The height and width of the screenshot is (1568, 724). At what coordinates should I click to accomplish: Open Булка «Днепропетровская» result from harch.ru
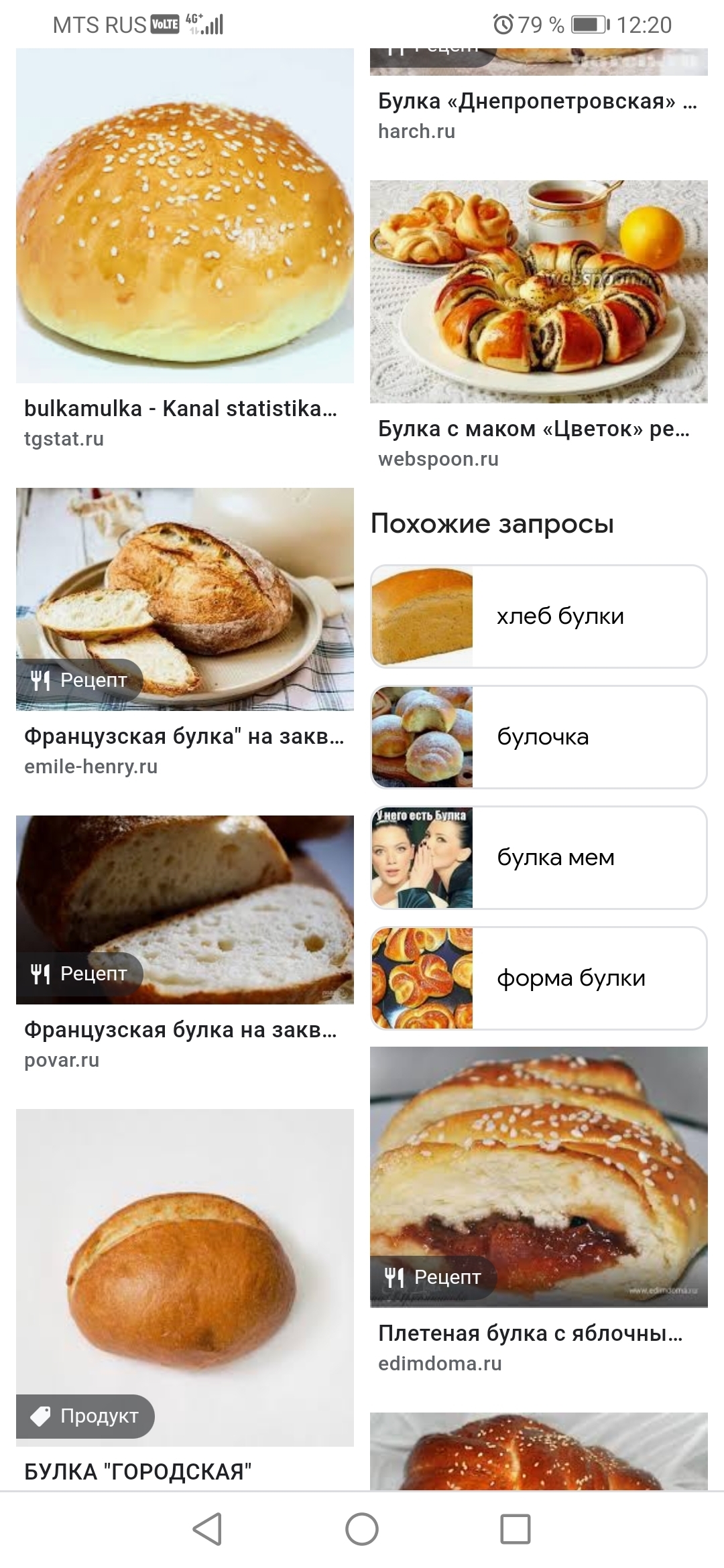click(538, 101)
